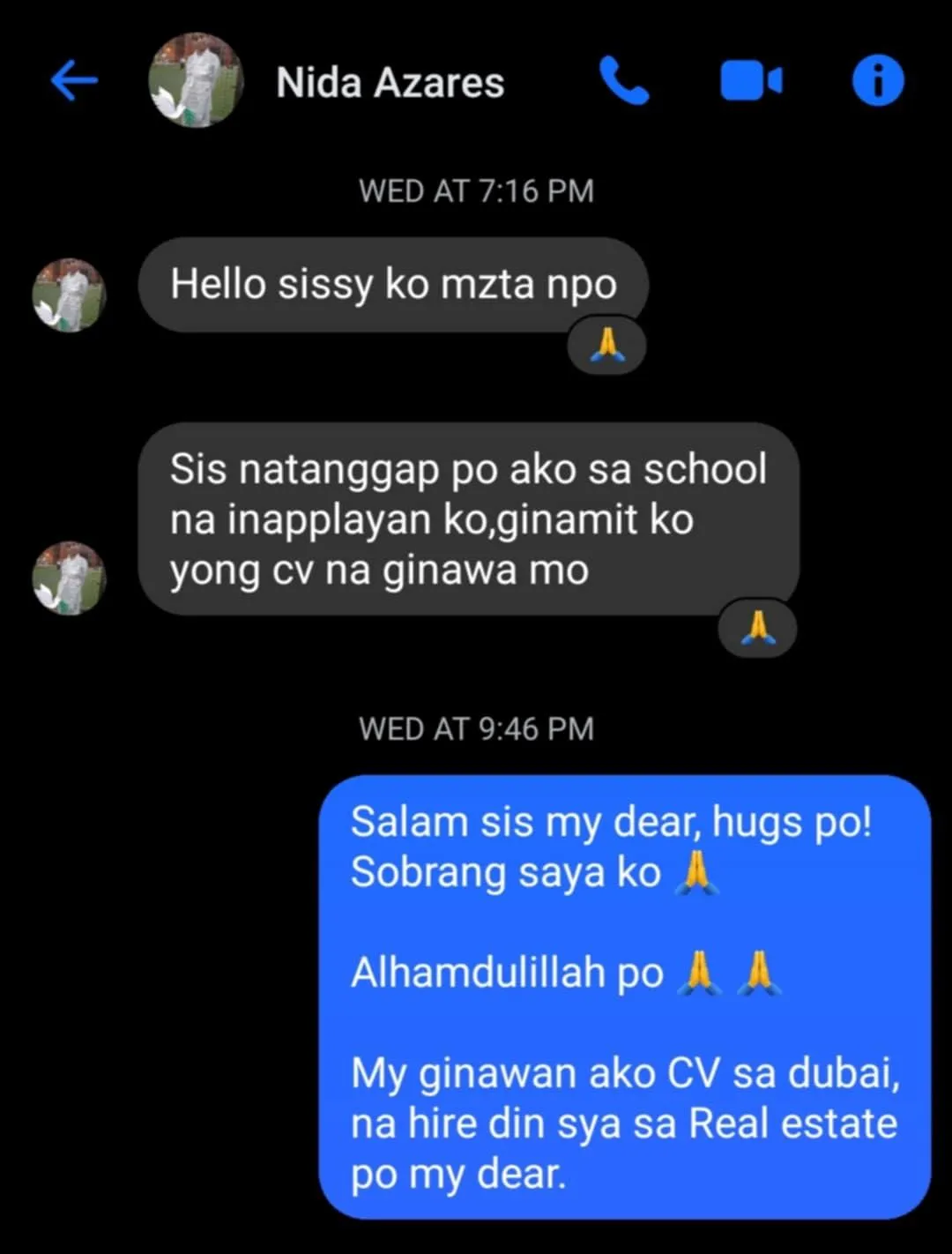Image resolution: width=952 pixels, height=1254 pixels.
Task: Start a voice call with Nida Azares
Action: click(x=623, y=81)
